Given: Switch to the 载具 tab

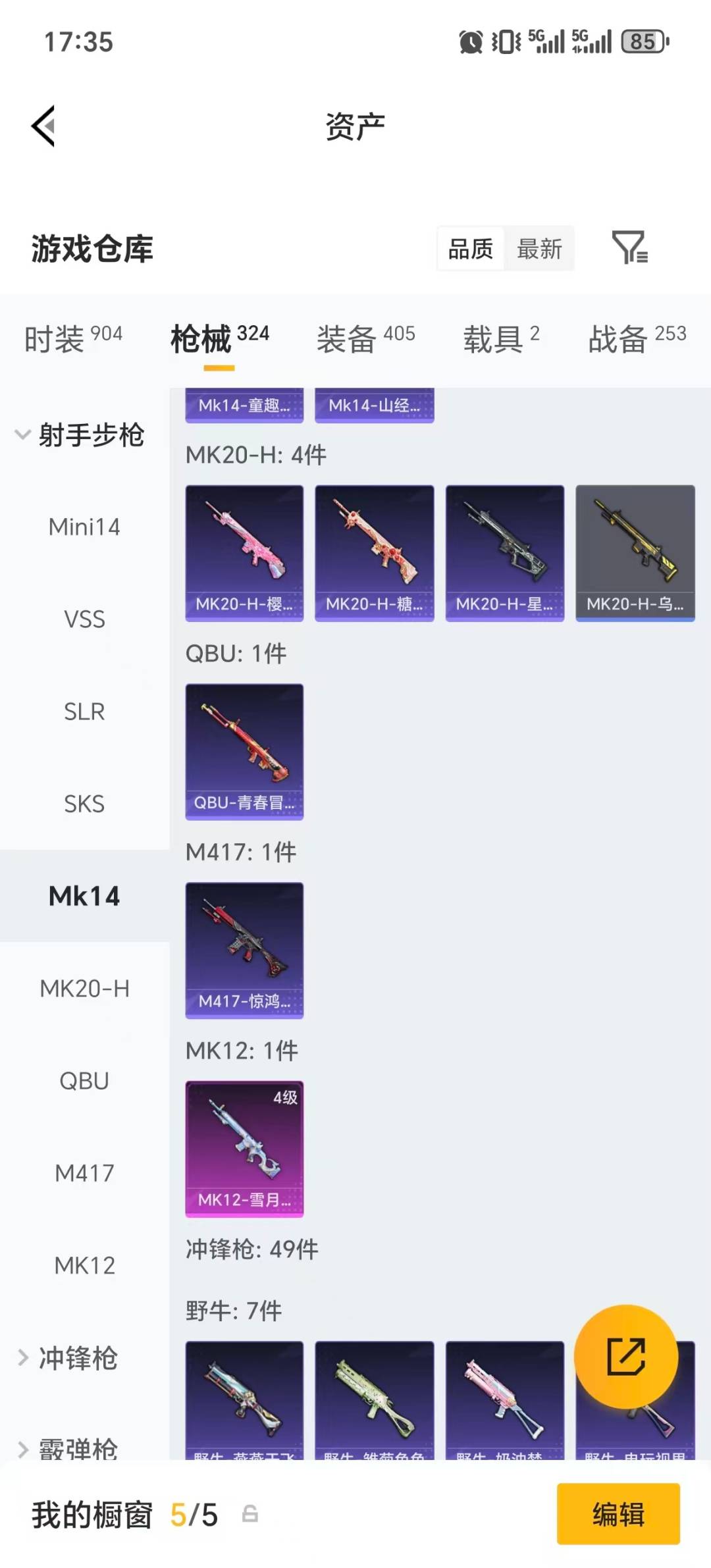Looking at the screenshot, I should click(501, 339).
